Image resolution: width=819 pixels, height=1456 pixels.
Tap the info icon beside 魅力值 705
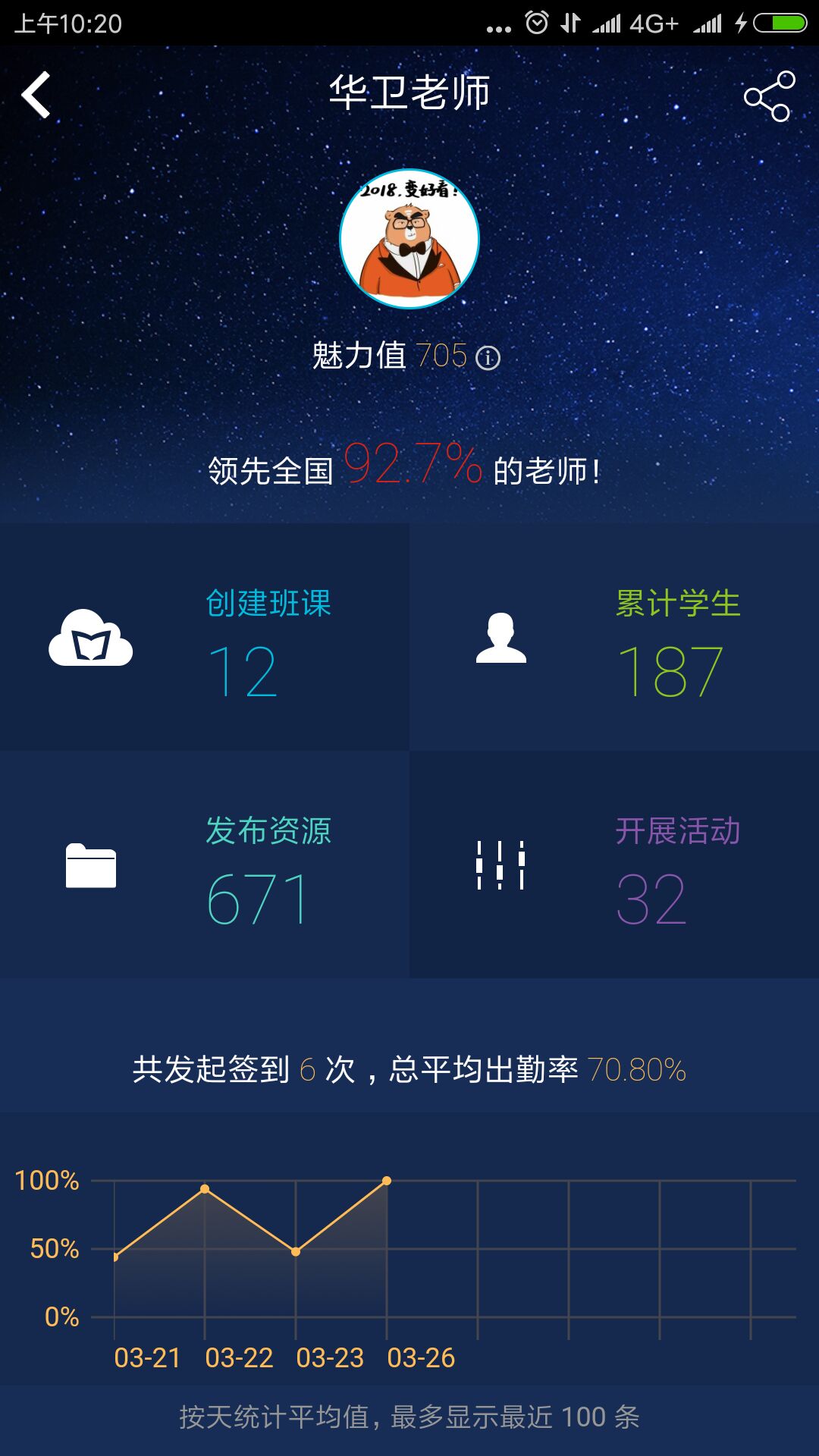(488, 357)
